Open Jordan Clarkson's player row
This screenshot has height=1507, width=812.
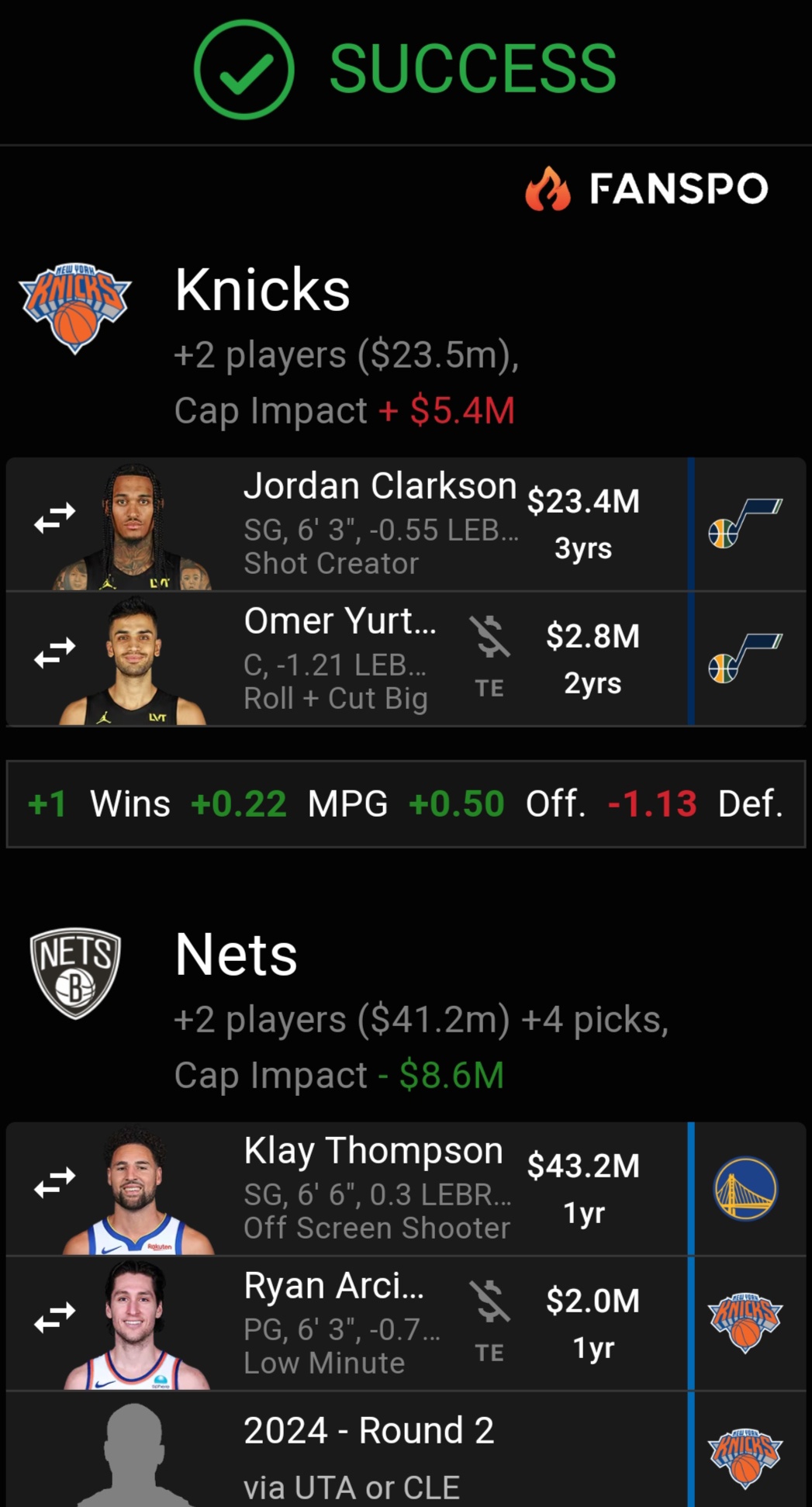[406, 524]
